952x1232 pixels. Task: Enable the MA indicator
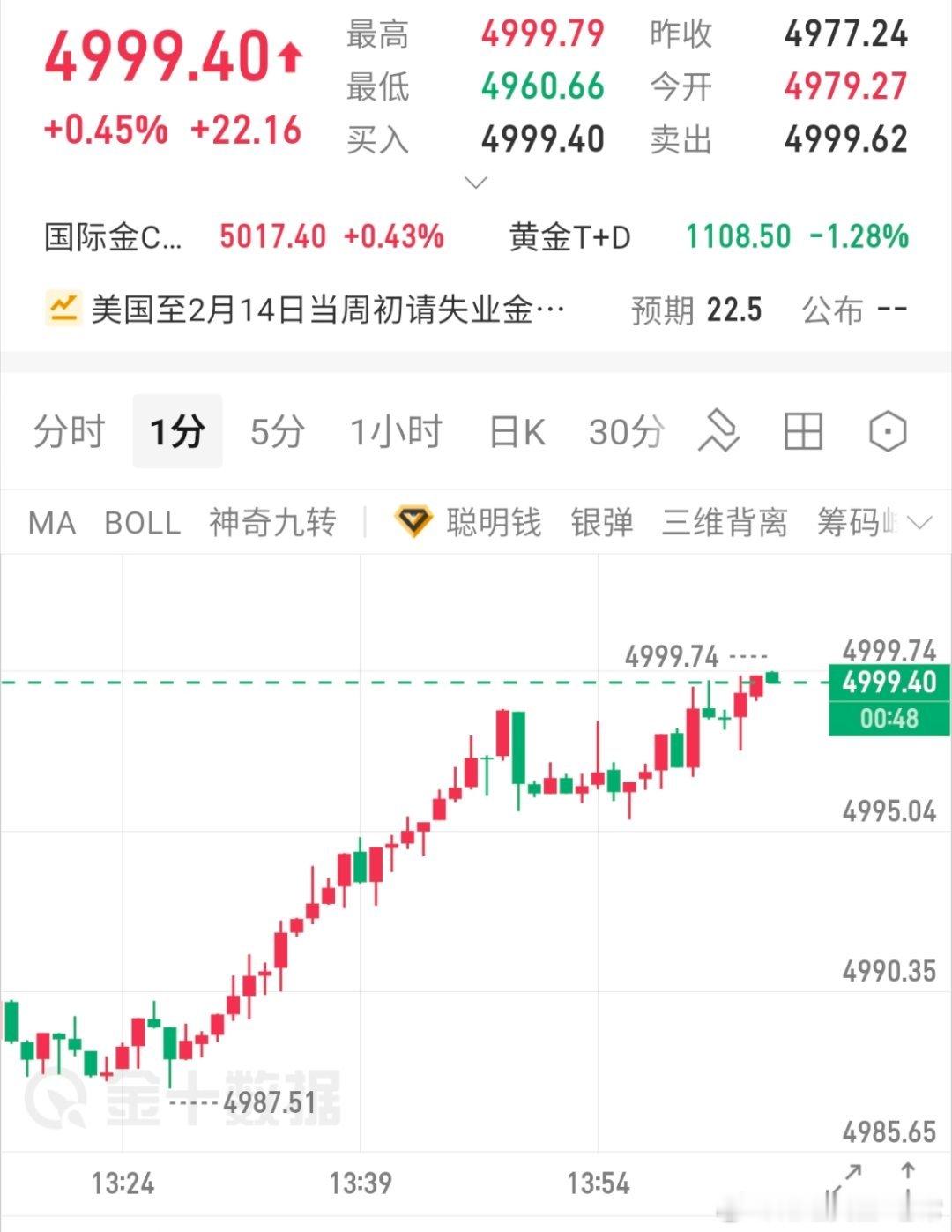point(51,522)
